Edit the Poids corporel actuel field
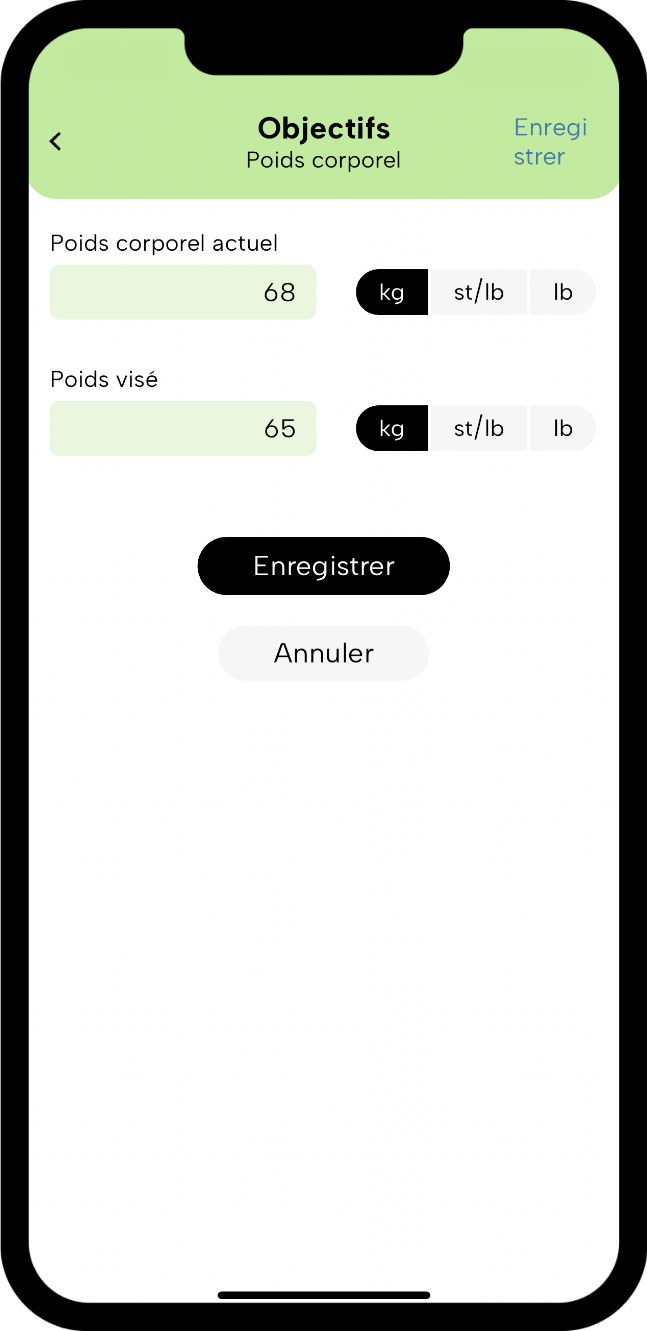This screenshot has height=1331, width=647. tap(183, 292)
